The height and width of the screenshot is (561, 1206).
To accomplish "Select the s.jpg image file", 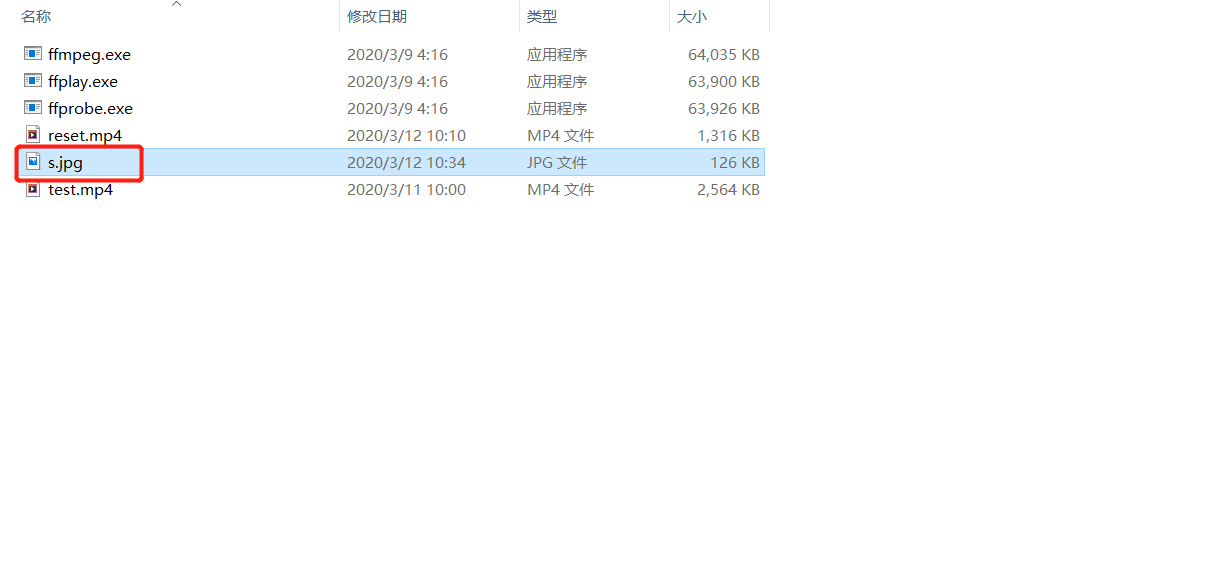I will (x=65, y=162).
